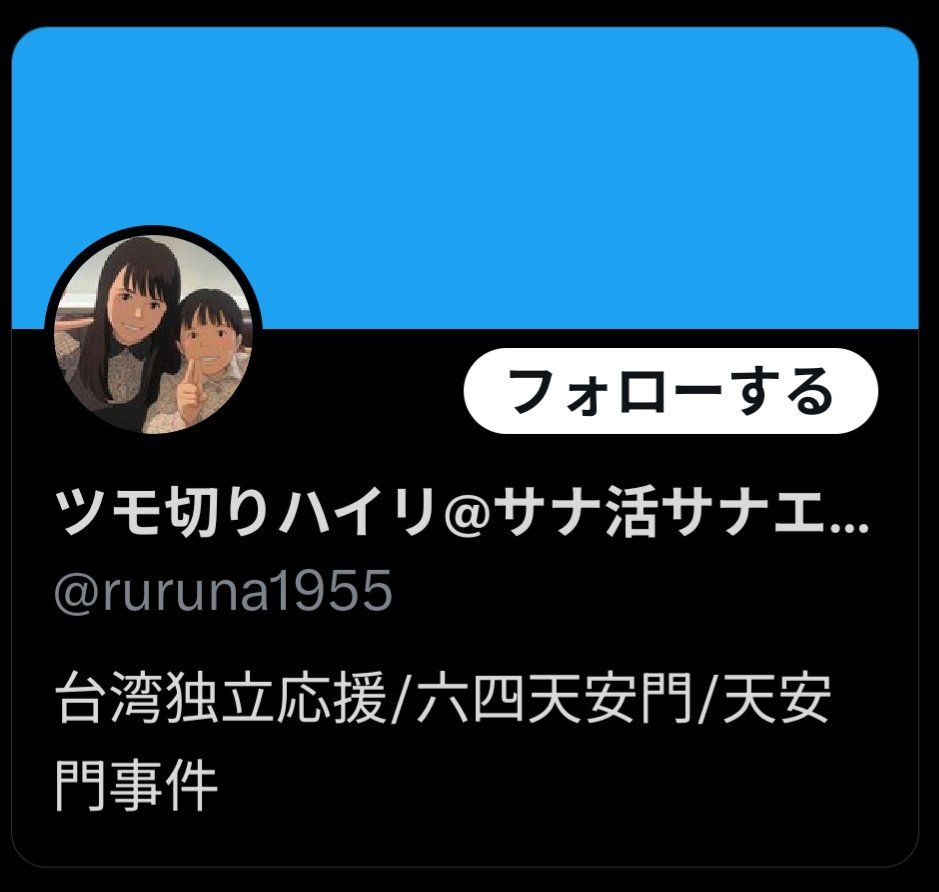The width and height of the screenshot is (939, 892).
Task: Tap the フォローする follow button
Action: 670,391
